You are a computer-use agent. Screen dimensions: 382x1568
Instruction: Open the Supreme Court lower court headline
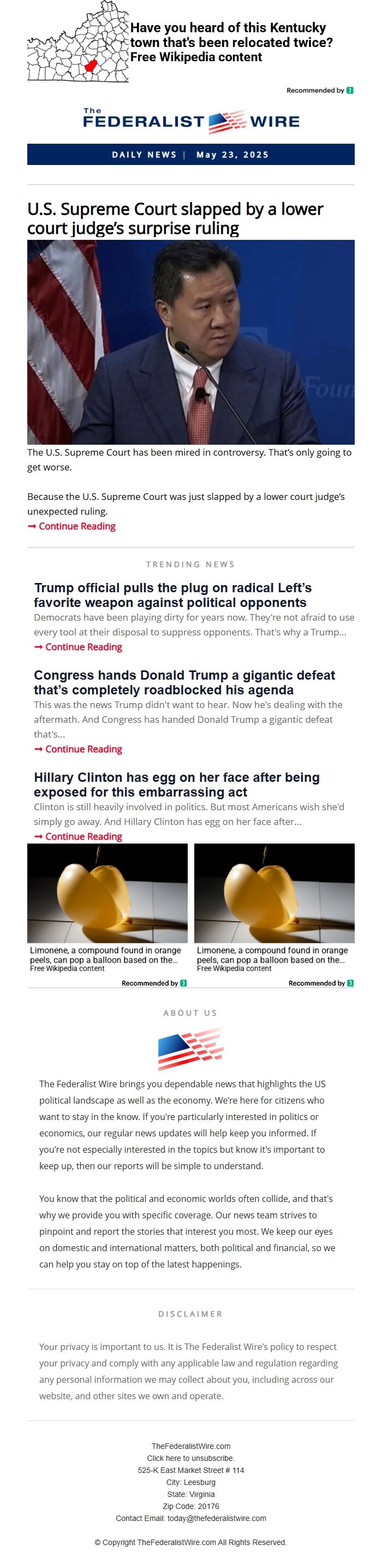coord(175,219)
